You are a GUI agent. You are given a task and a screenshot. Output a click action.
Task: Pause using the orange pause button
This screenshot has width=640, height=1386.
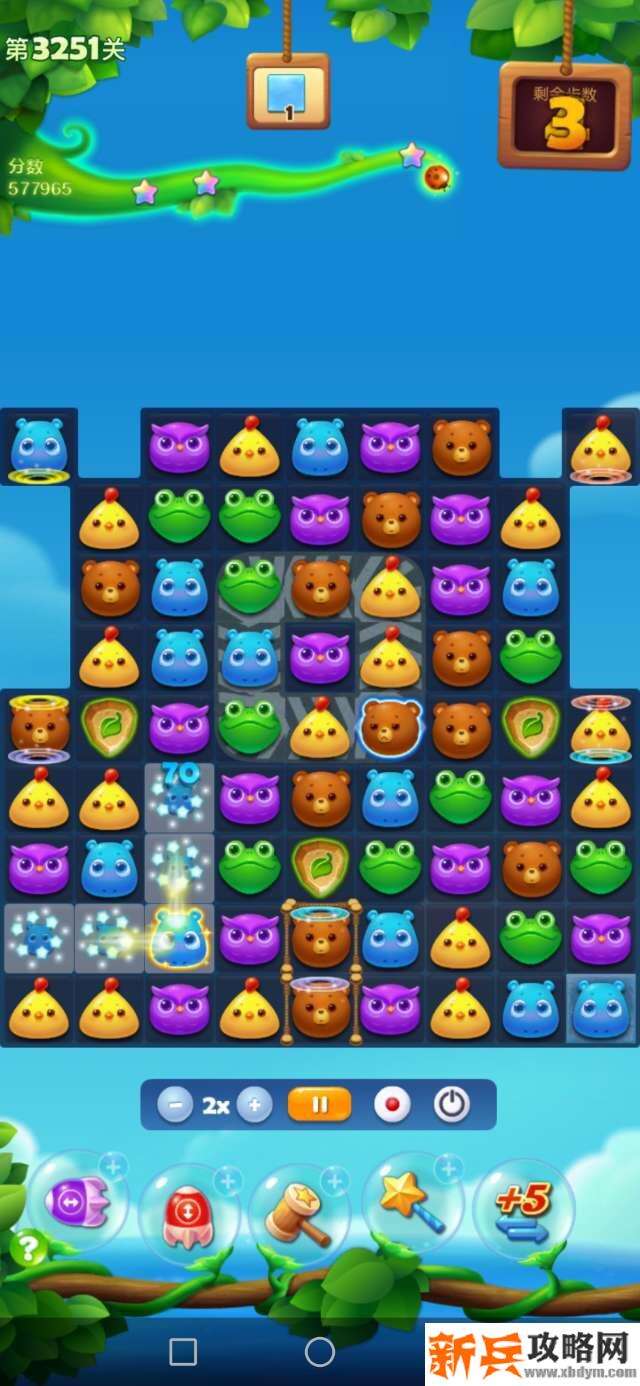[x=320, y=1105]
